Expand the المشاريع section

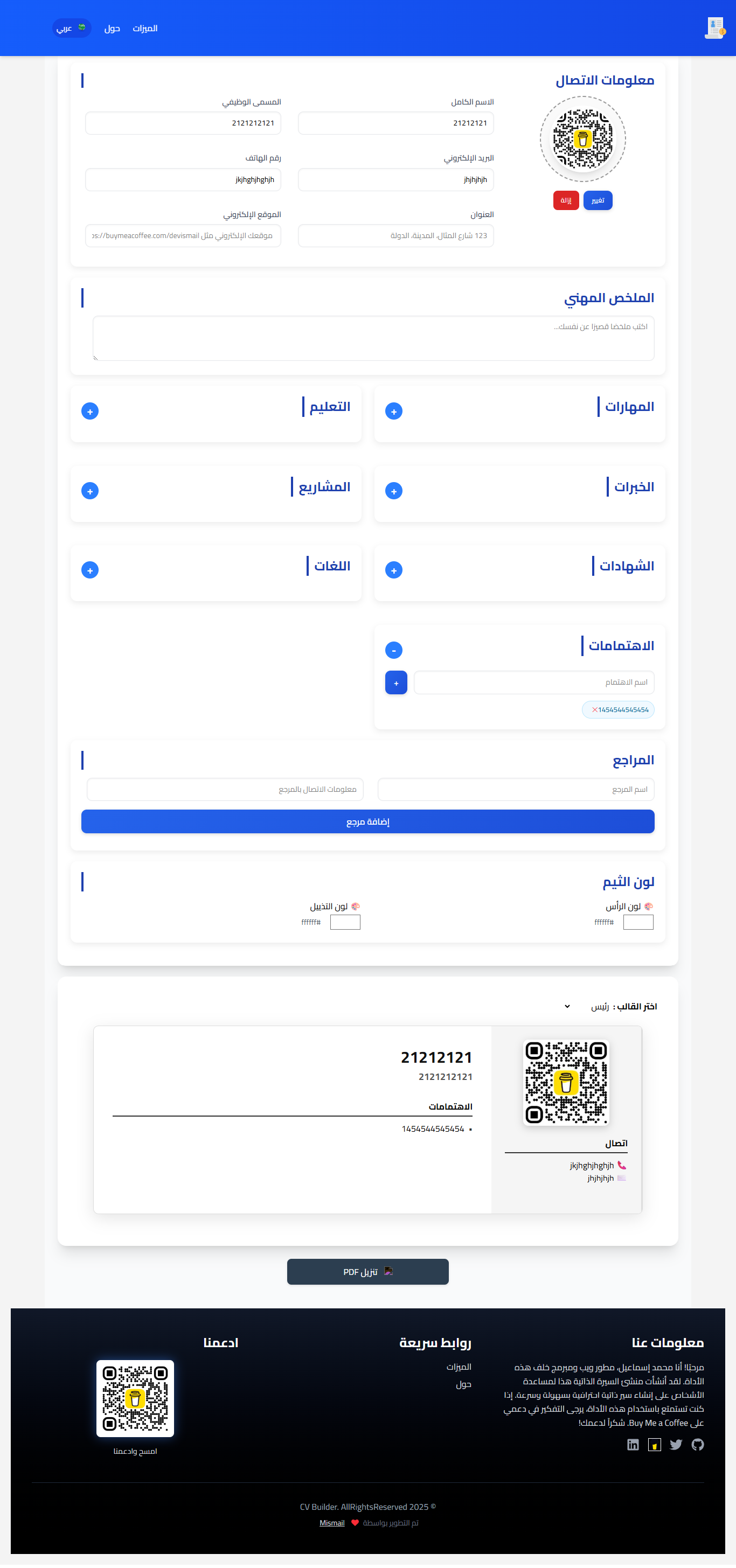(90, 491)
